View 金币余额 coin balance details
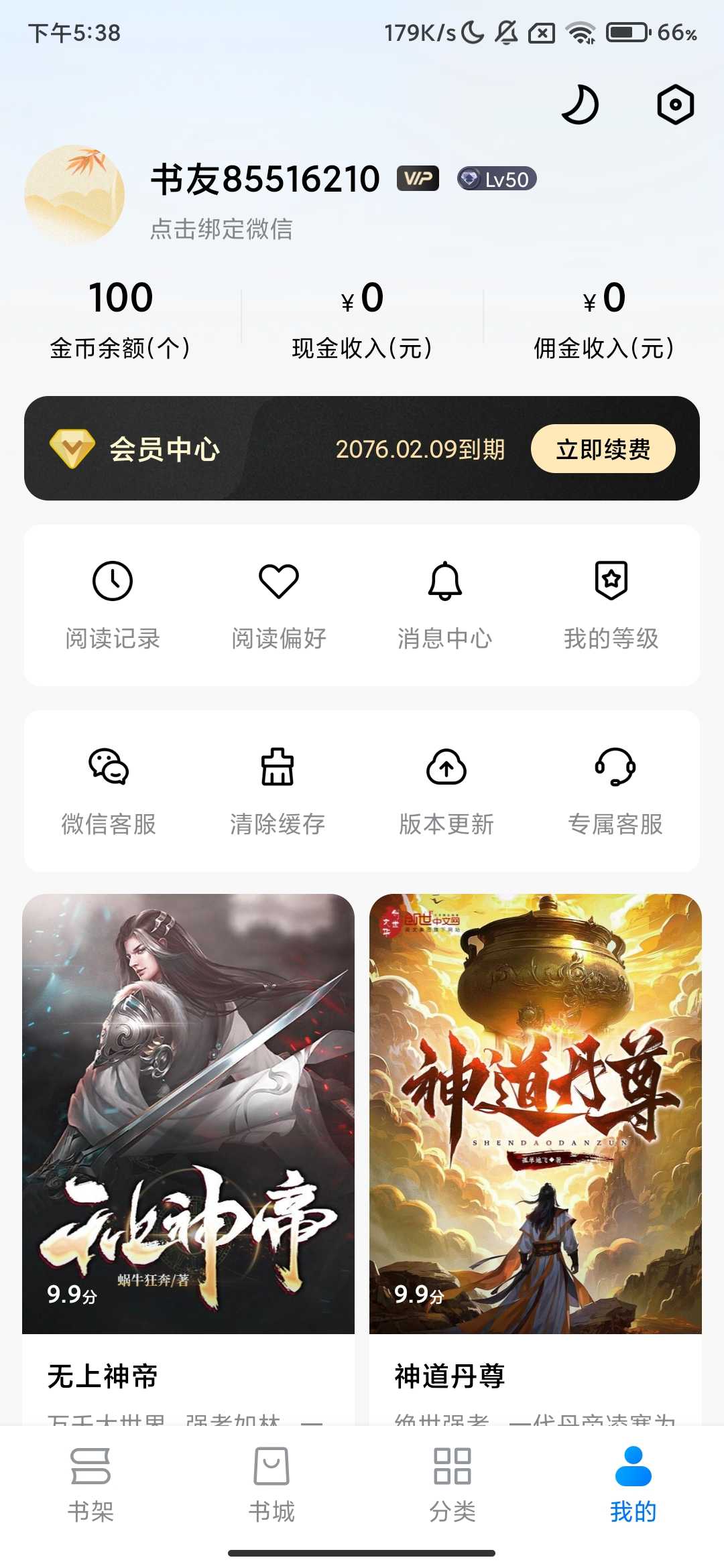Viewport: 724px width, 1568px height. pyautogui.click(x=121, y=318)
